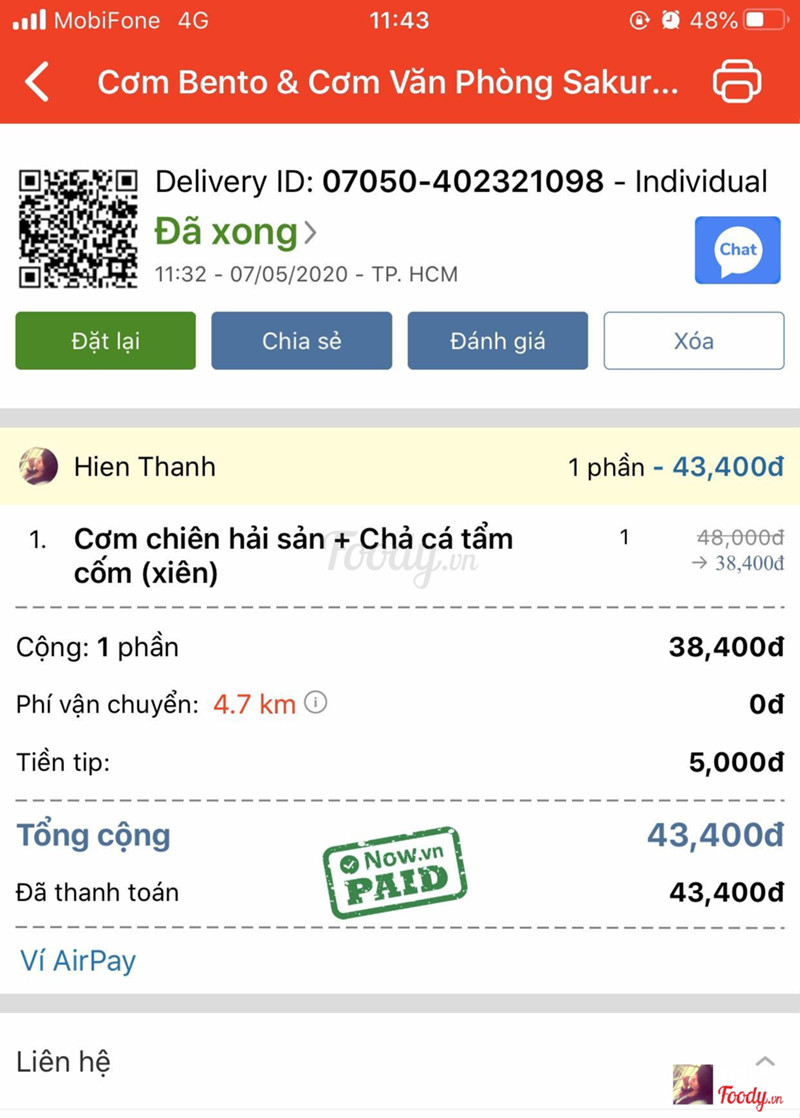Screen dimensions: 800x1118
Task: Print the order receipt
Action: [737, 82]
